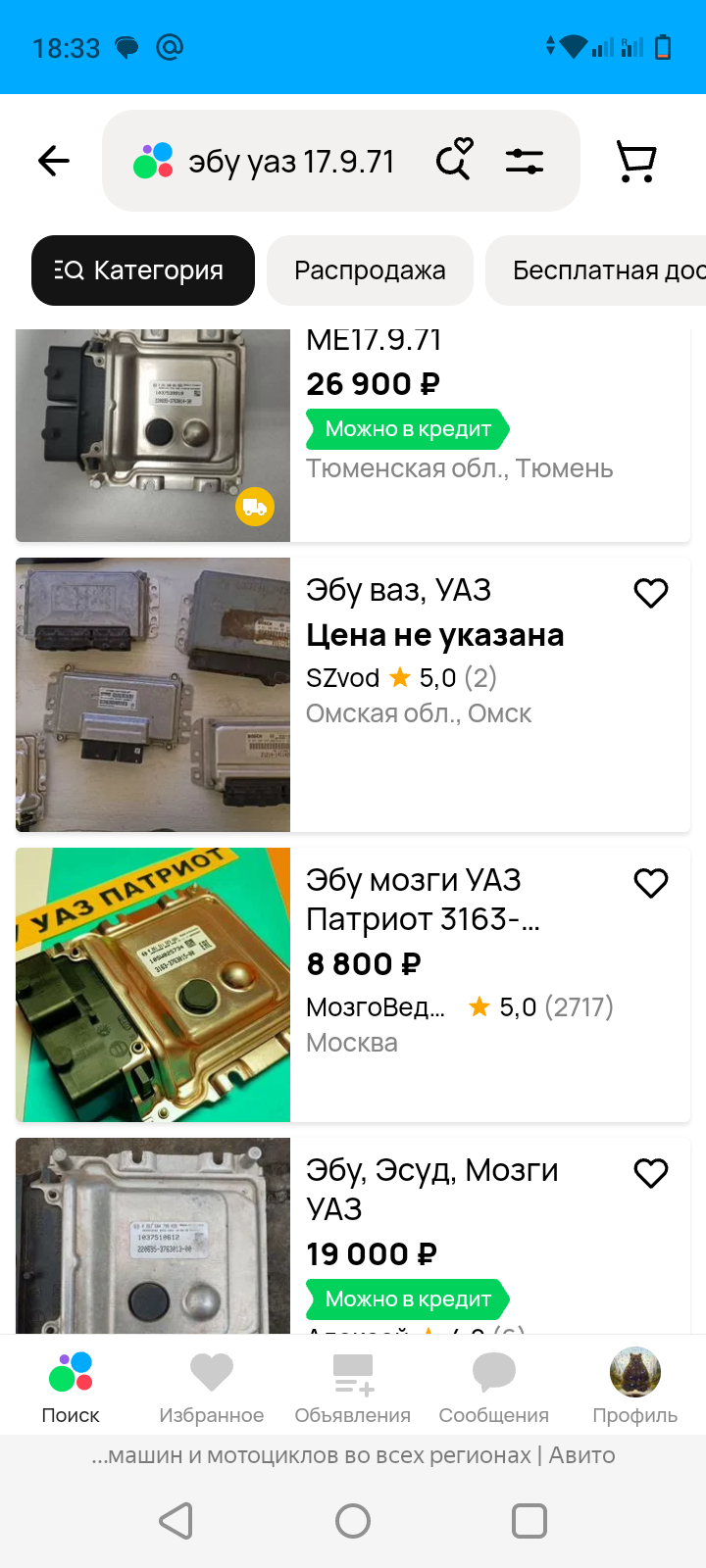The width and height of the screenshot is (706, 1568).
Task: Open the Сообщения tab
Action: coord(494,1386)
